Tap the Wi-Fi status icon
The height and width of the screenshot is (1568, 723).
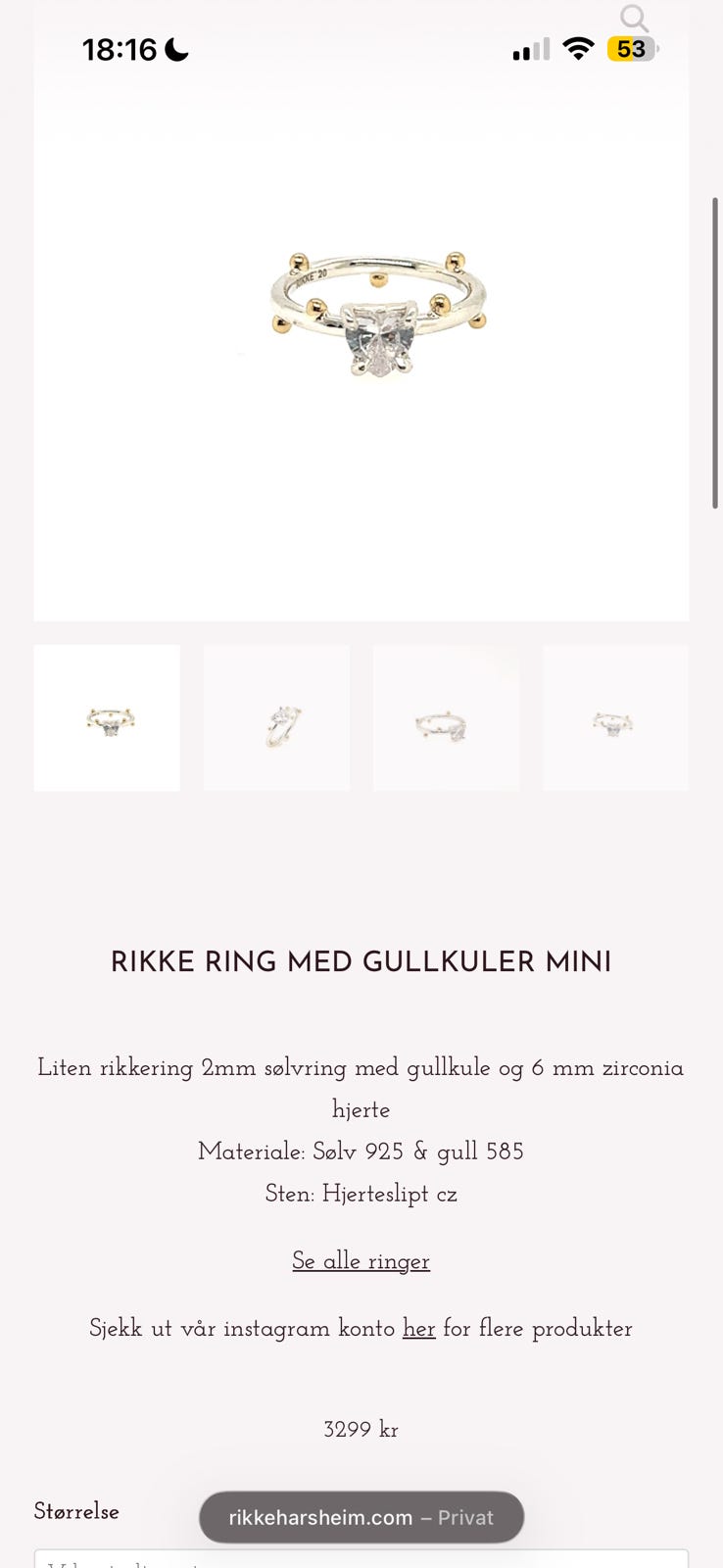[579, 49]
